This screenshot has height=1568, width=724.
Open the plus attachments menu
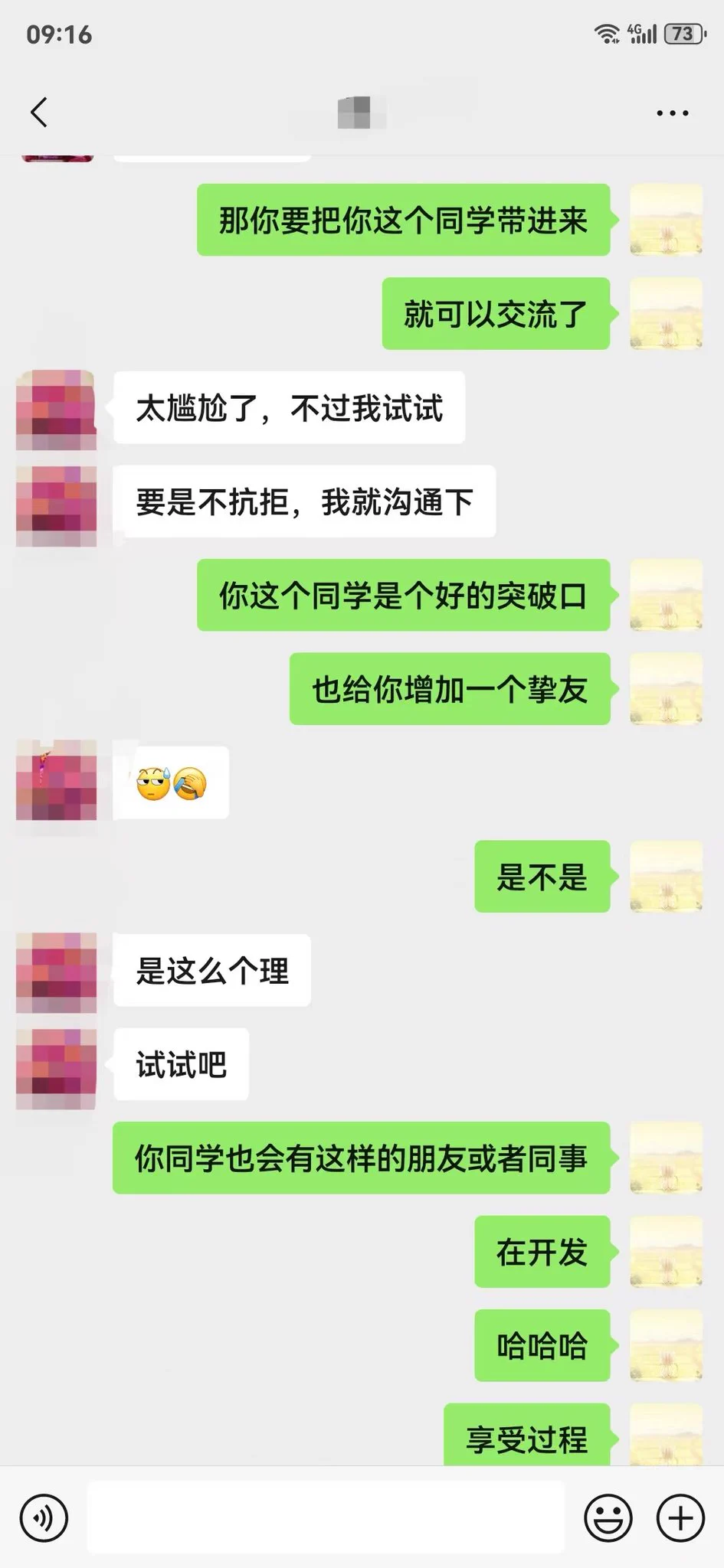point(680,1517)
